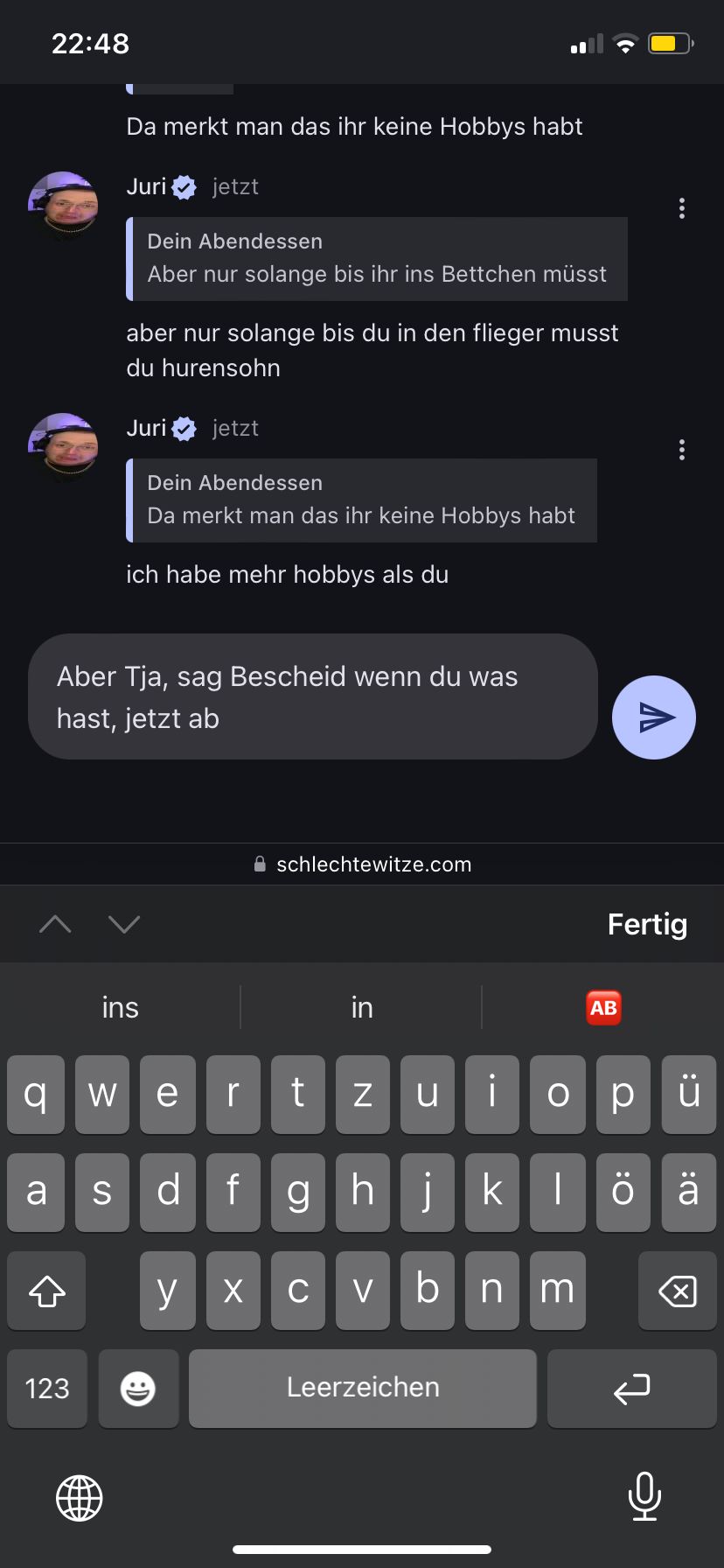This screenshot has height=1568, width=724.
Task: Switch keyboard language with globe
Action: [x=80, y=1498]
